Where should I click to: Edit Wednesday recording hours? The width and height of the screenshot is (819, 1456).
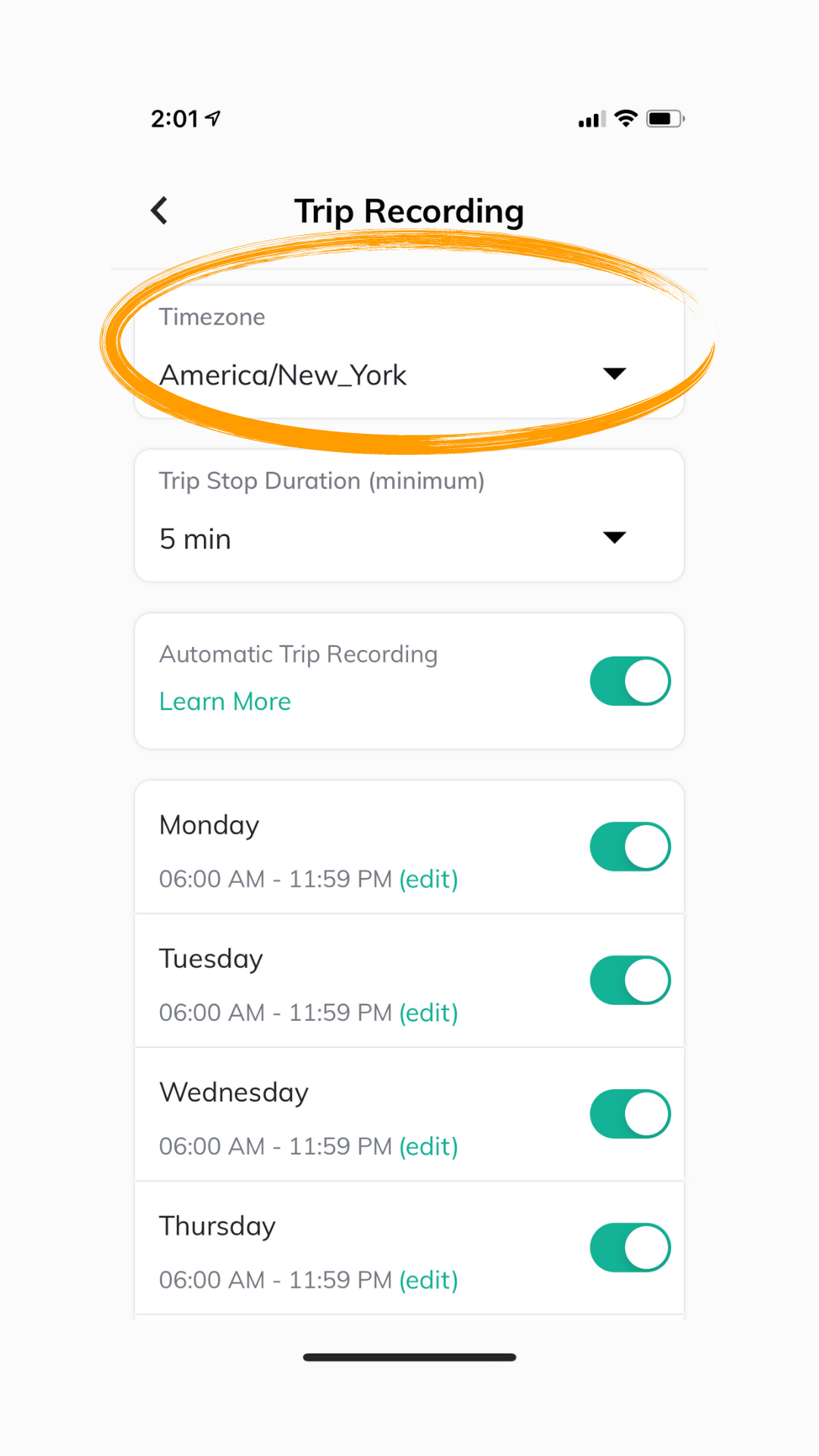click(428, 1146)
